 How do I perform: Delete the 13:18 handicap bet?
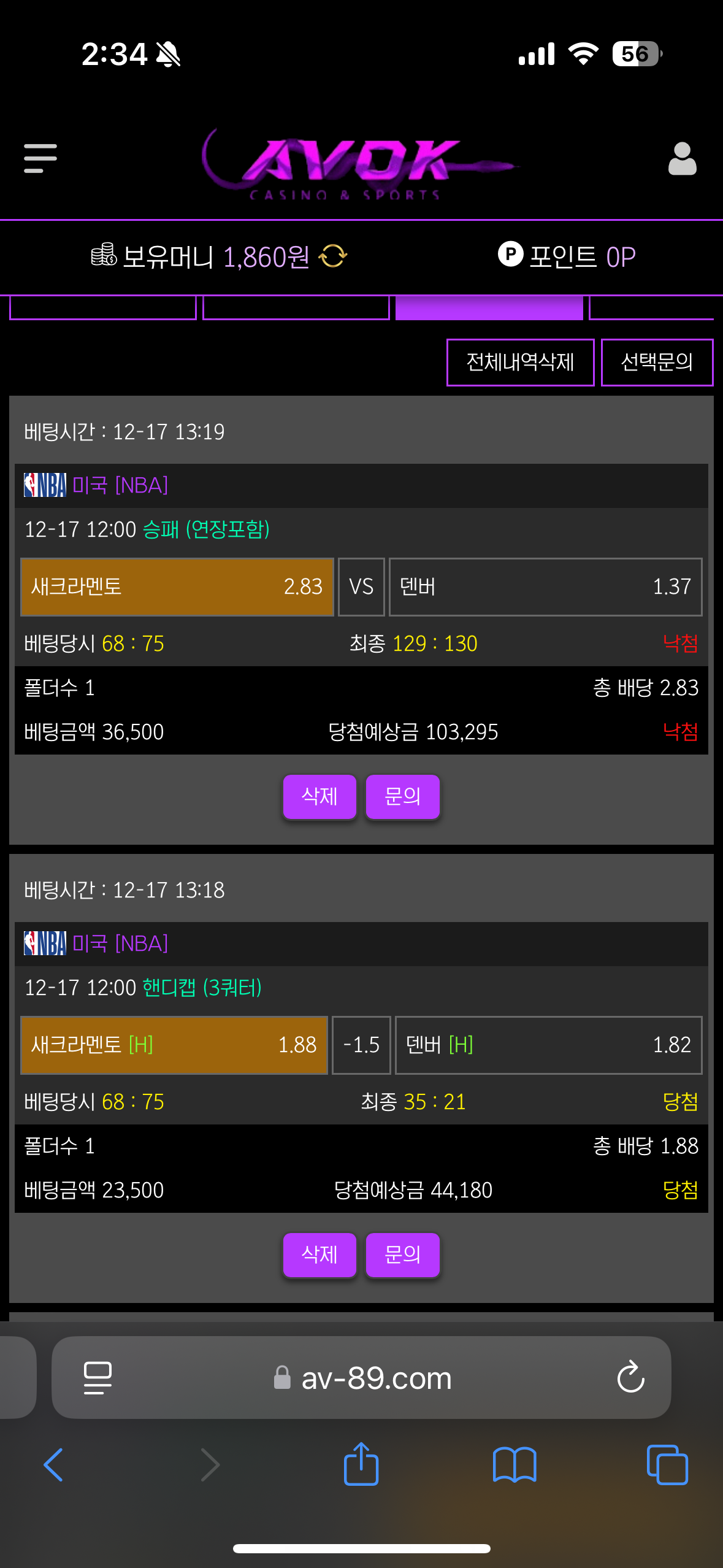click(x=319, y=1255)
